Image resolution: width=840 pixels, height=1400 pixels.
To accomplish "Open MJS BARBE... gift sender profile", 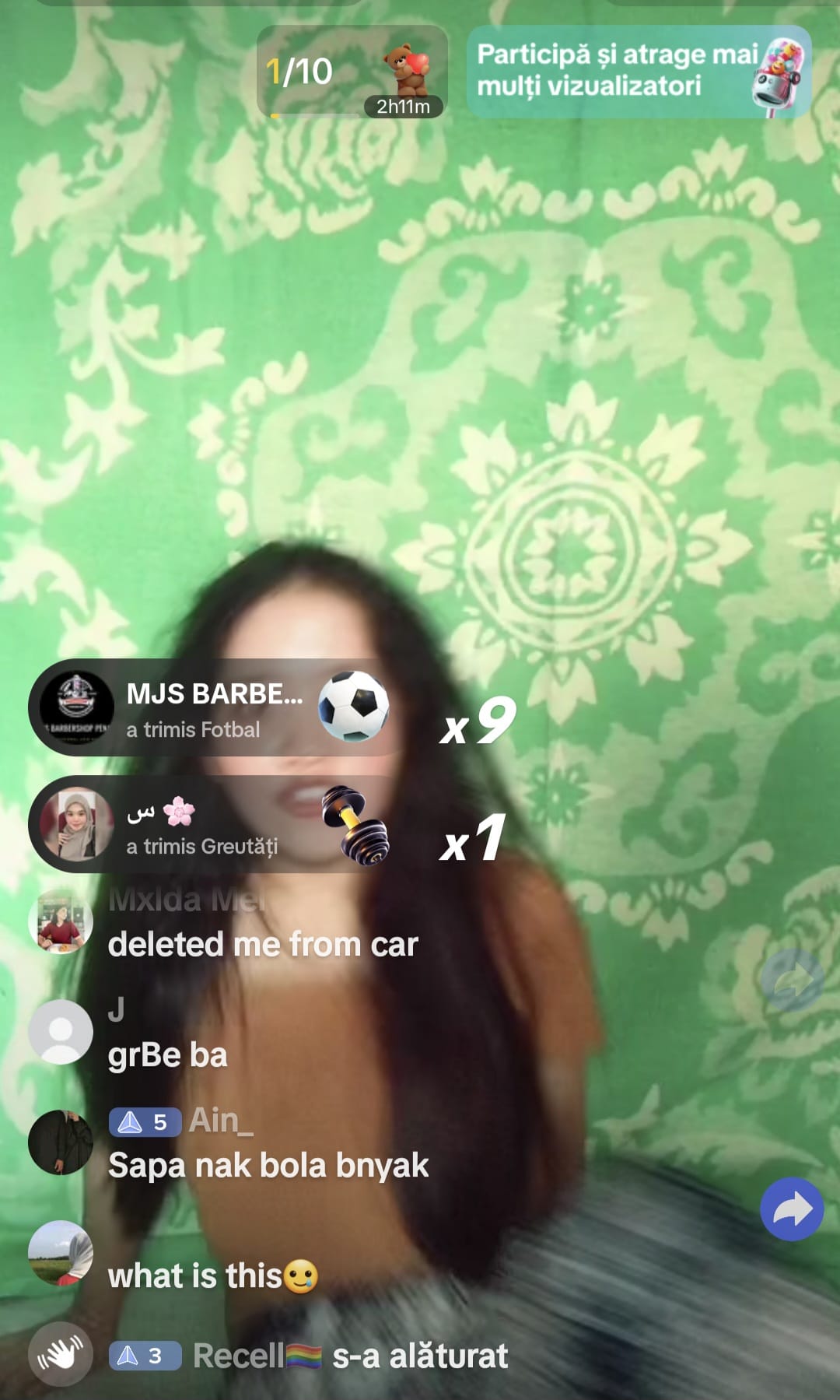I will click(x=76, y=707).
